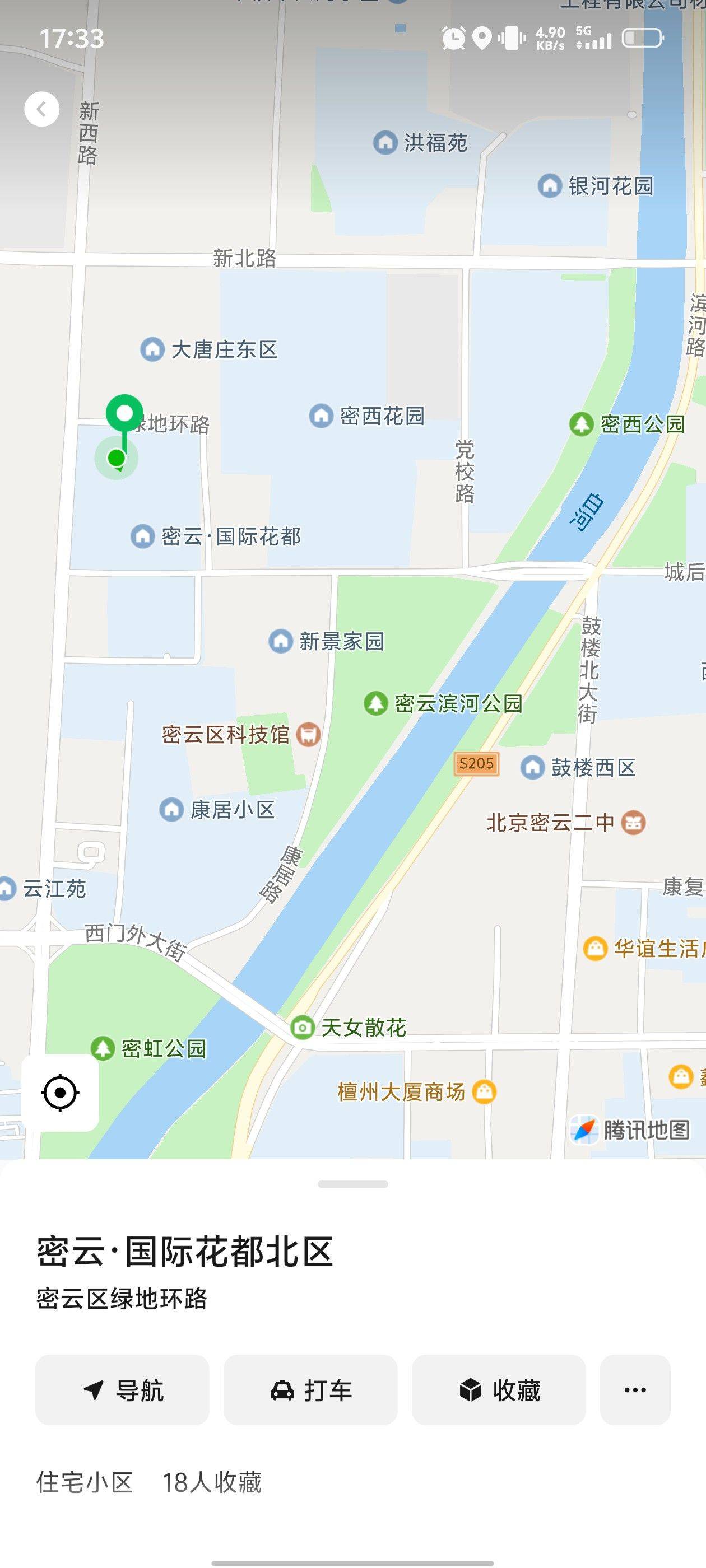706x1568 pixels.
Task: Expand the bottom sheet drag handle
Action: [352, 1184]
